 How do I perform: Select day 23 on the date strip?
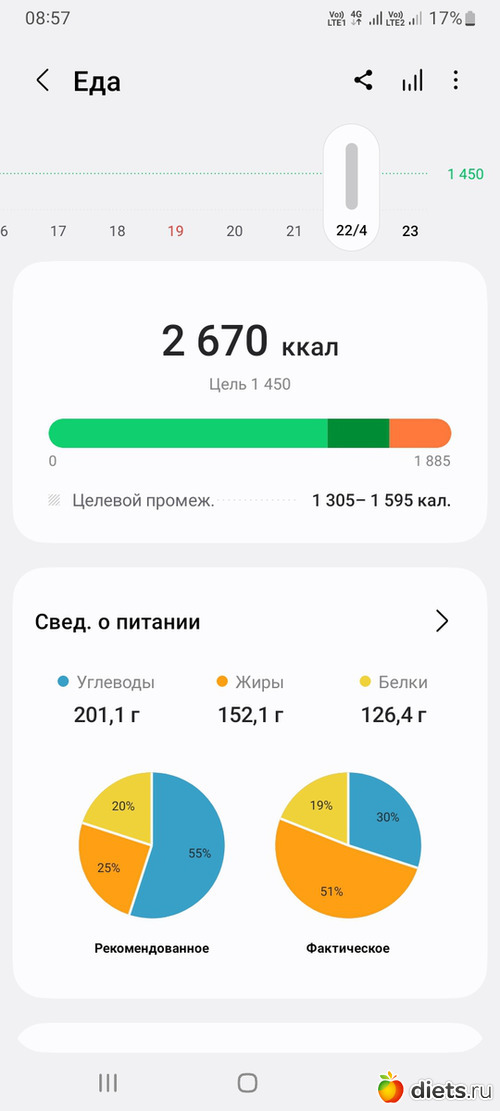410,231
